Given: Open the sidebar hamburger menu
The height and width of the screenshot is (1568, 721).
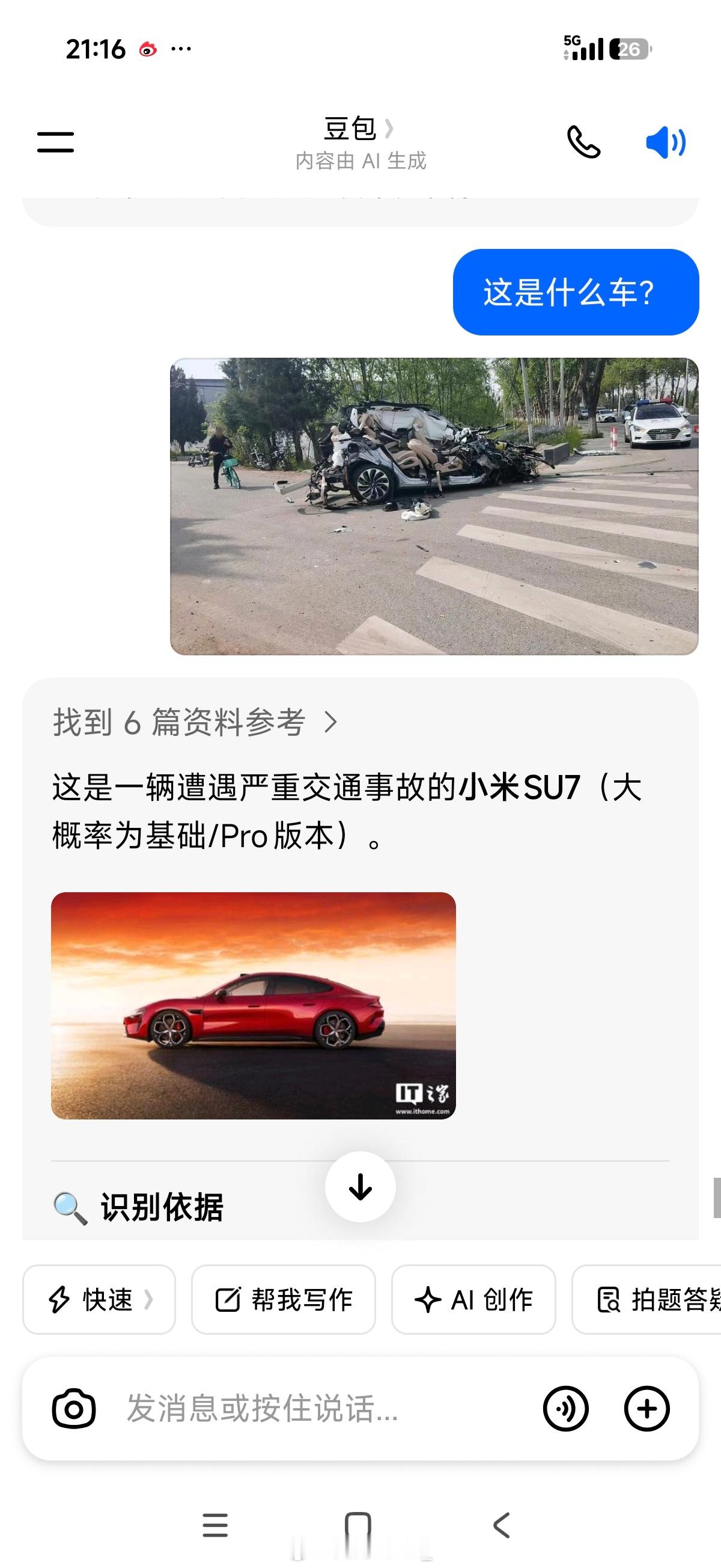Looking at the screenshot, I should (x=56, y=142).
